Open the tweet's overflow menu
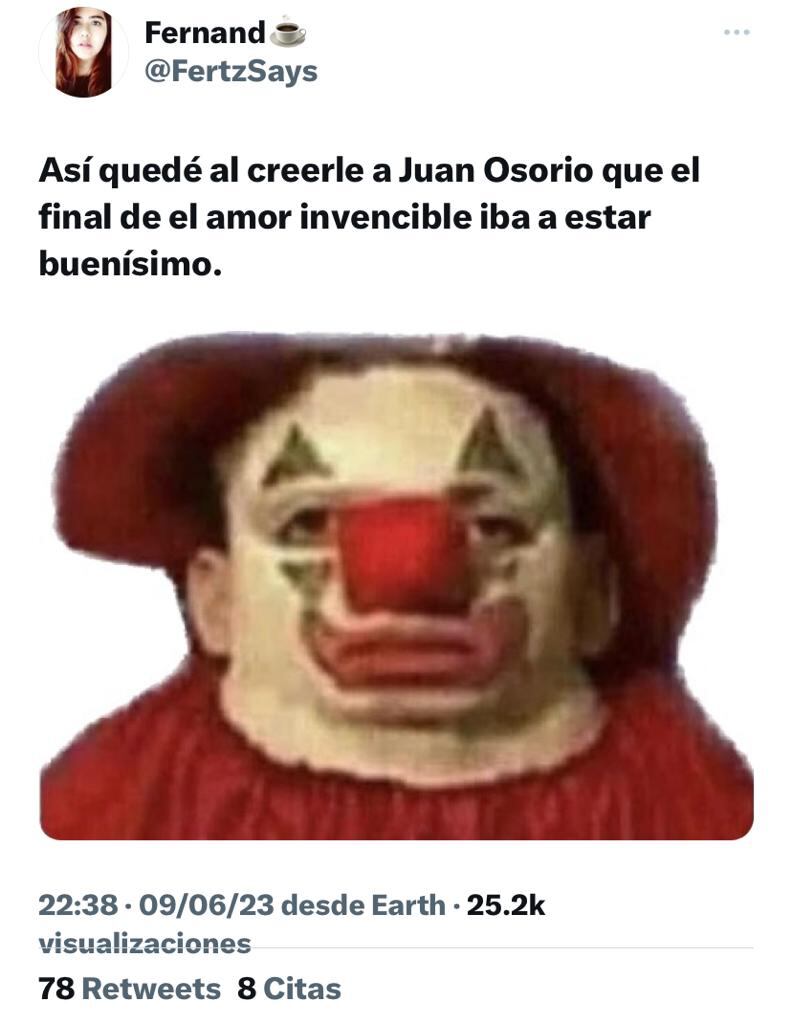 pos(736,33)
